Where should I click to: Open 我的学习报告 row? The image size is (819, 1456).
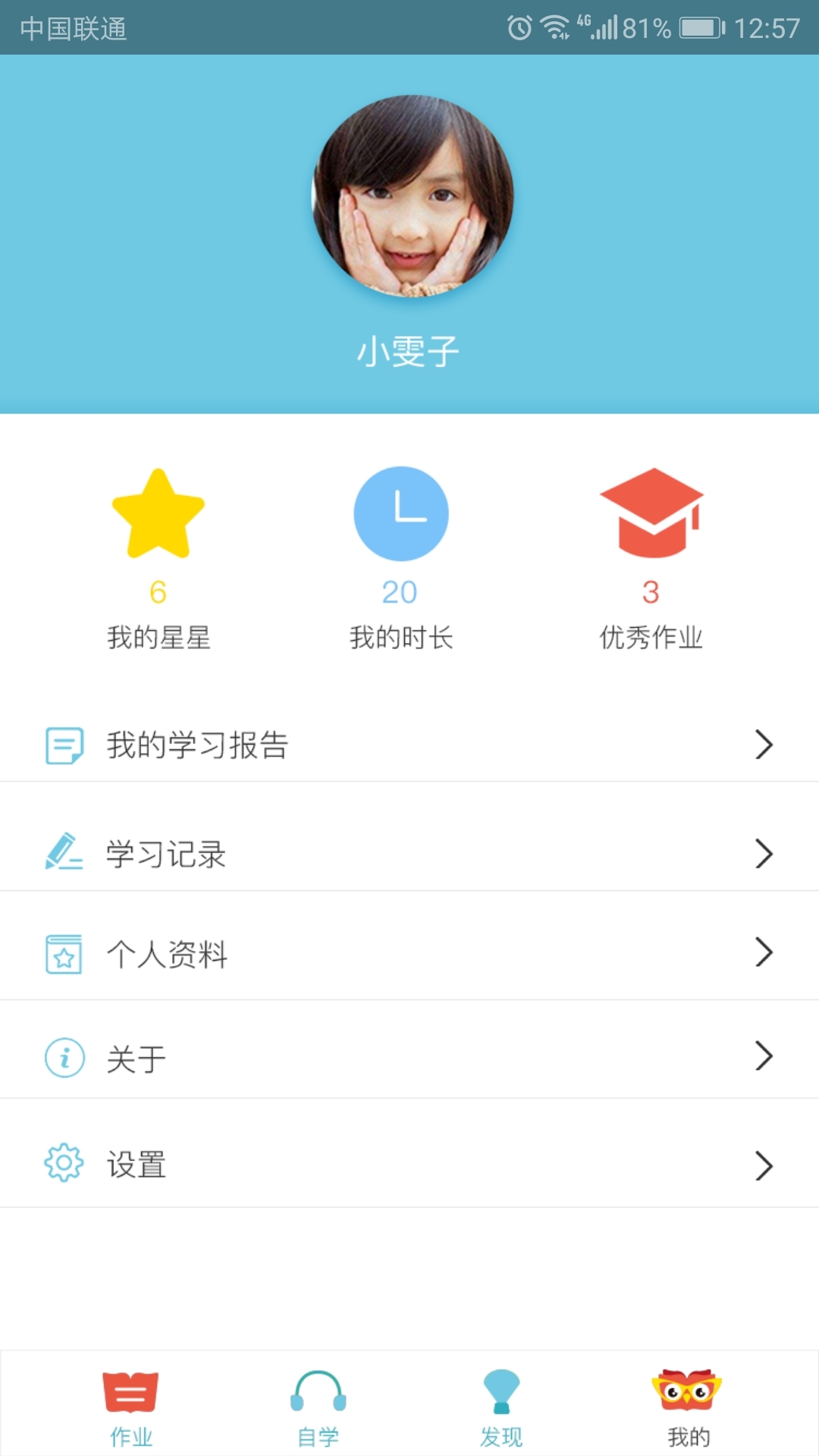point(409,745)
